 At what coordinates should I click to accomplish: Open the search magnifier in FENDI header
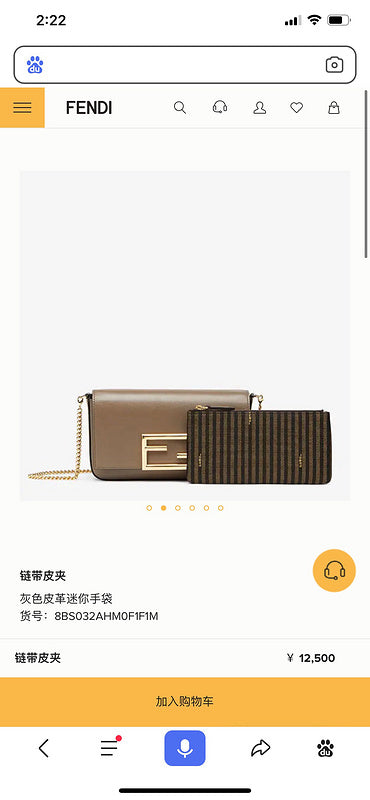[x=180, y=108]
